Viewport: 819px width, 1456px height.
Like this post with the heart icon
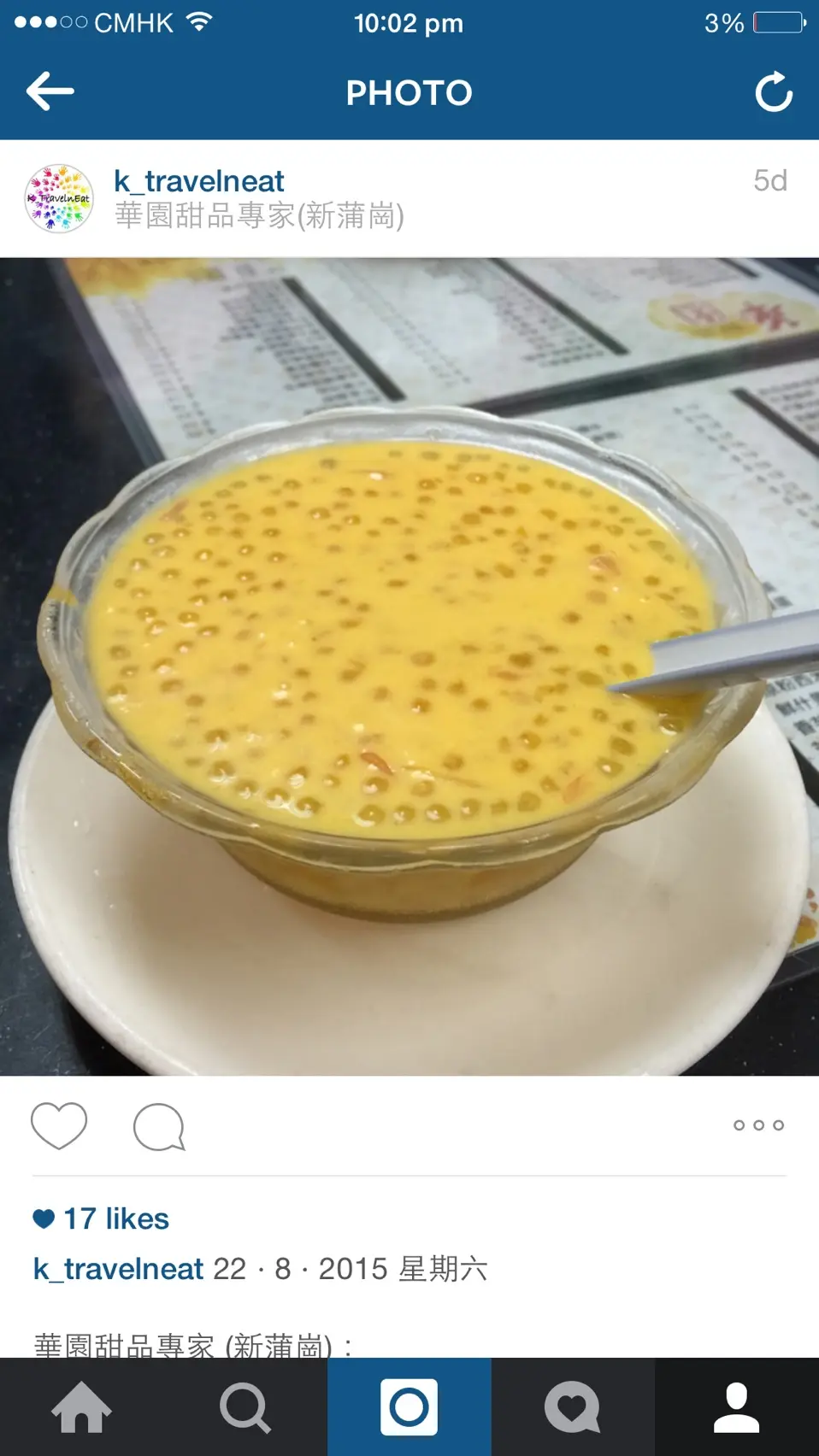pyautogui.click(x=59, y=1125)
